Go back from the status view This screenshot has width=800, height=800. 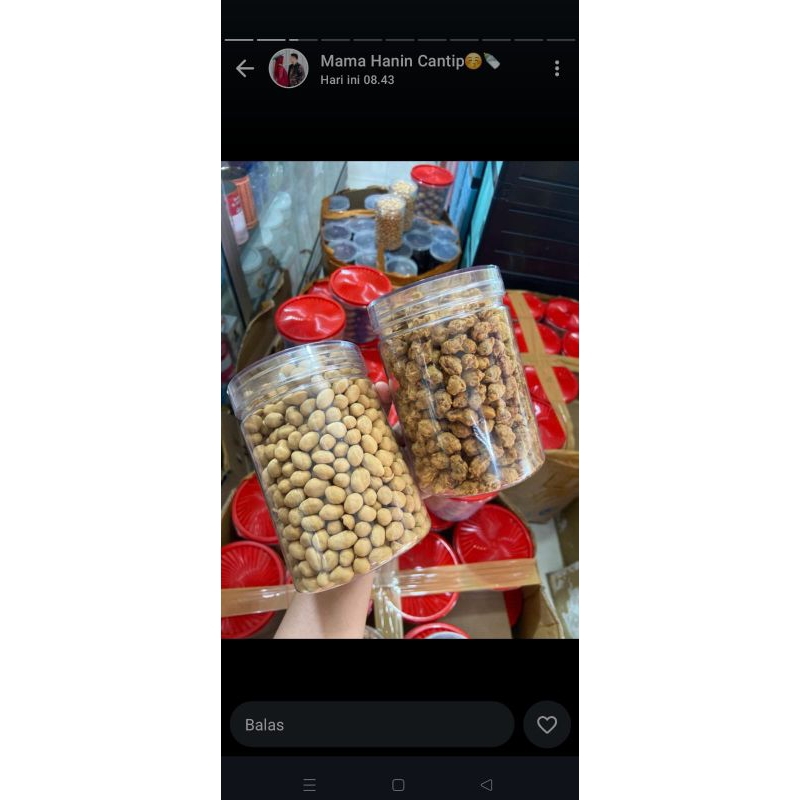click(x=245, y=68)
